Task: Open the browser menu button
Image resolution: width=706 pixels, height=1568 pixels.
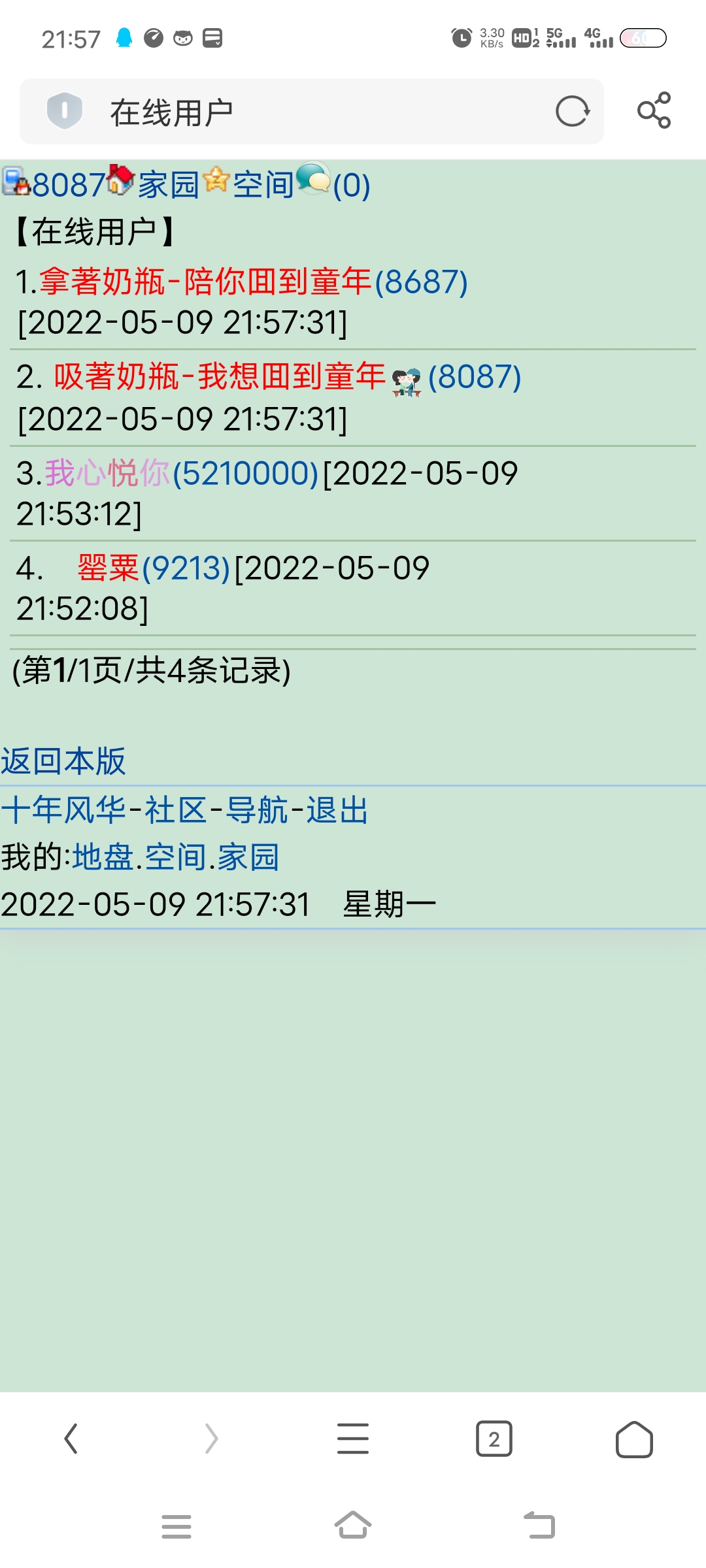Action: click(353, 1439)
